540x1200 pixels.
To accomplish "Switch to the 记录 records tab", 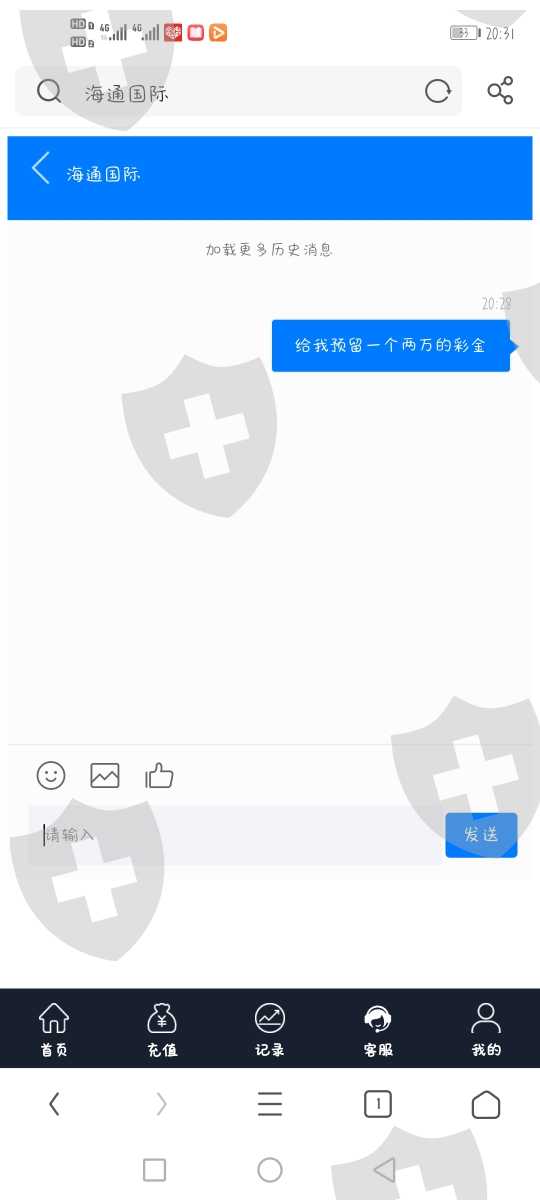I will tap(270, 1030).
